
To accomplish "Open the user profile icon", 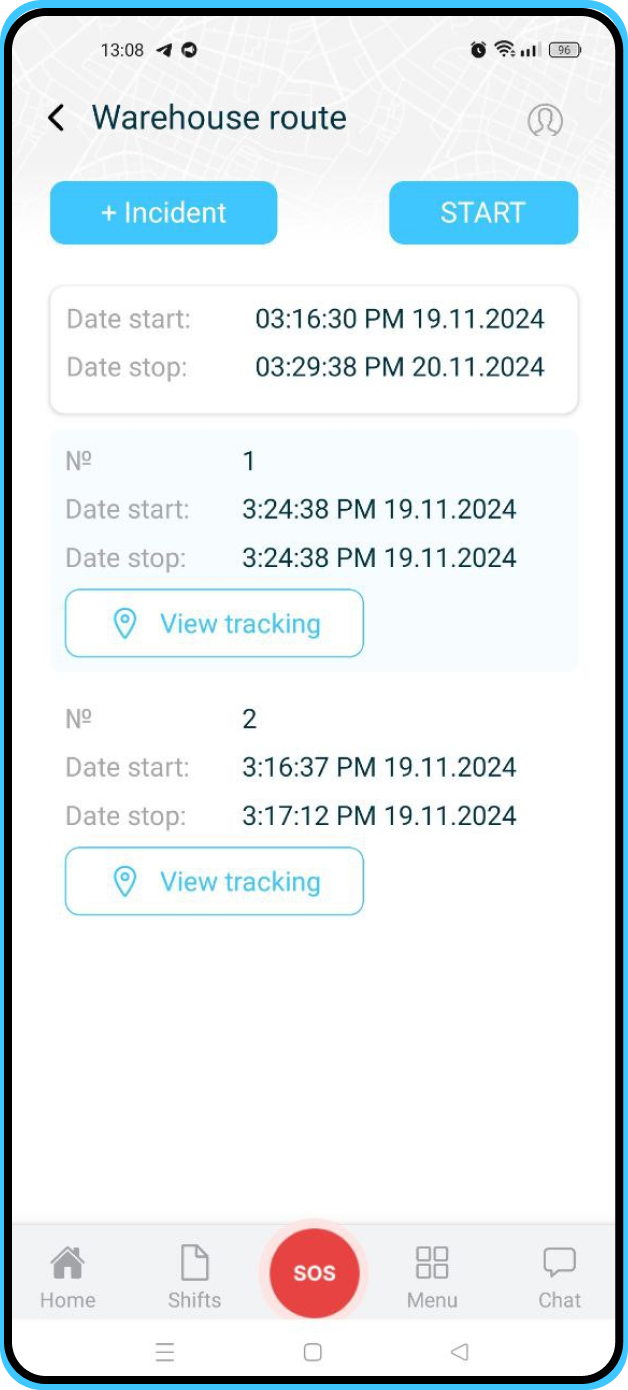I will pyautogui.click(x=545, y=120).
